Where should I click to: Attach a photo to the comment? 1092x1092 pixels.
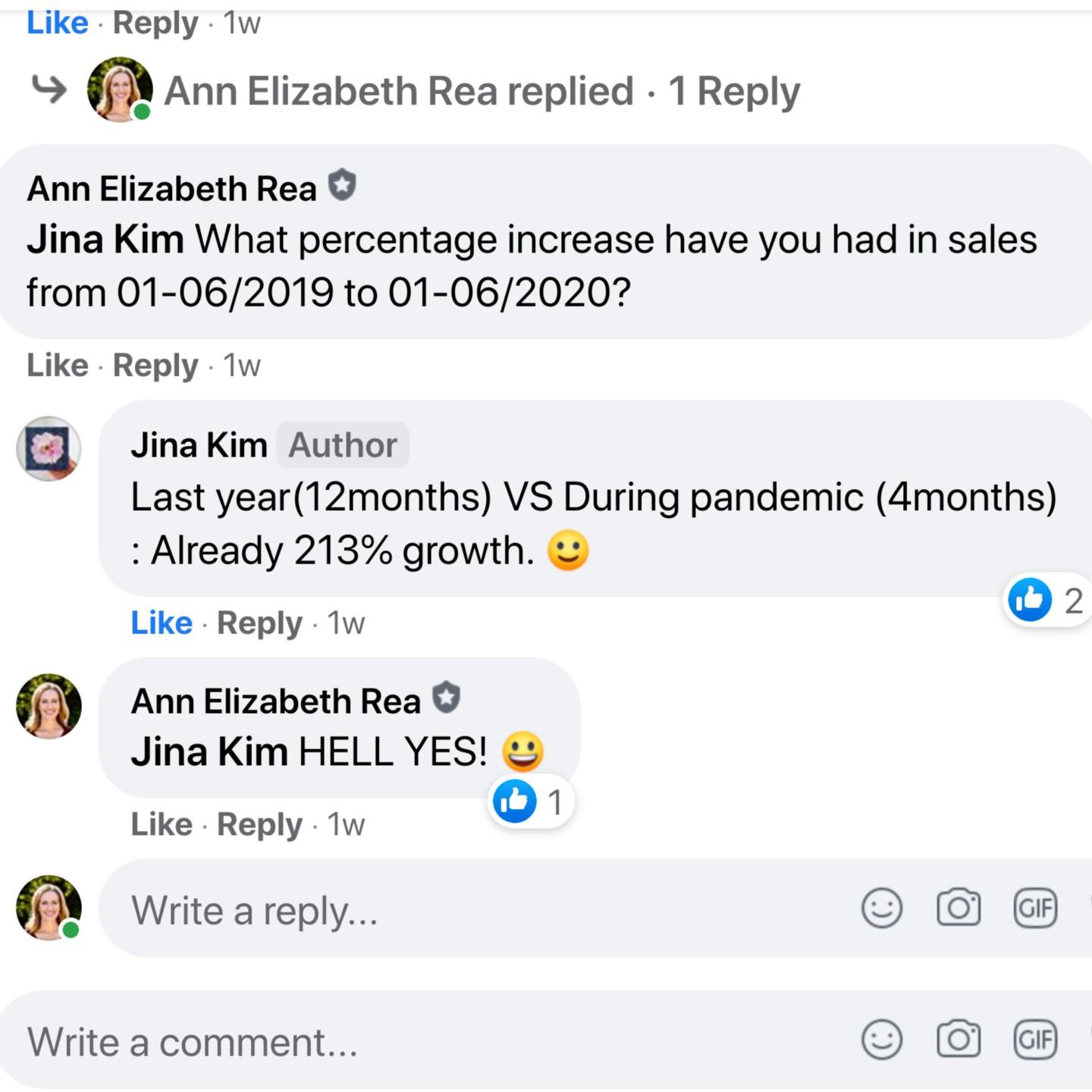tap(959, 1039)
